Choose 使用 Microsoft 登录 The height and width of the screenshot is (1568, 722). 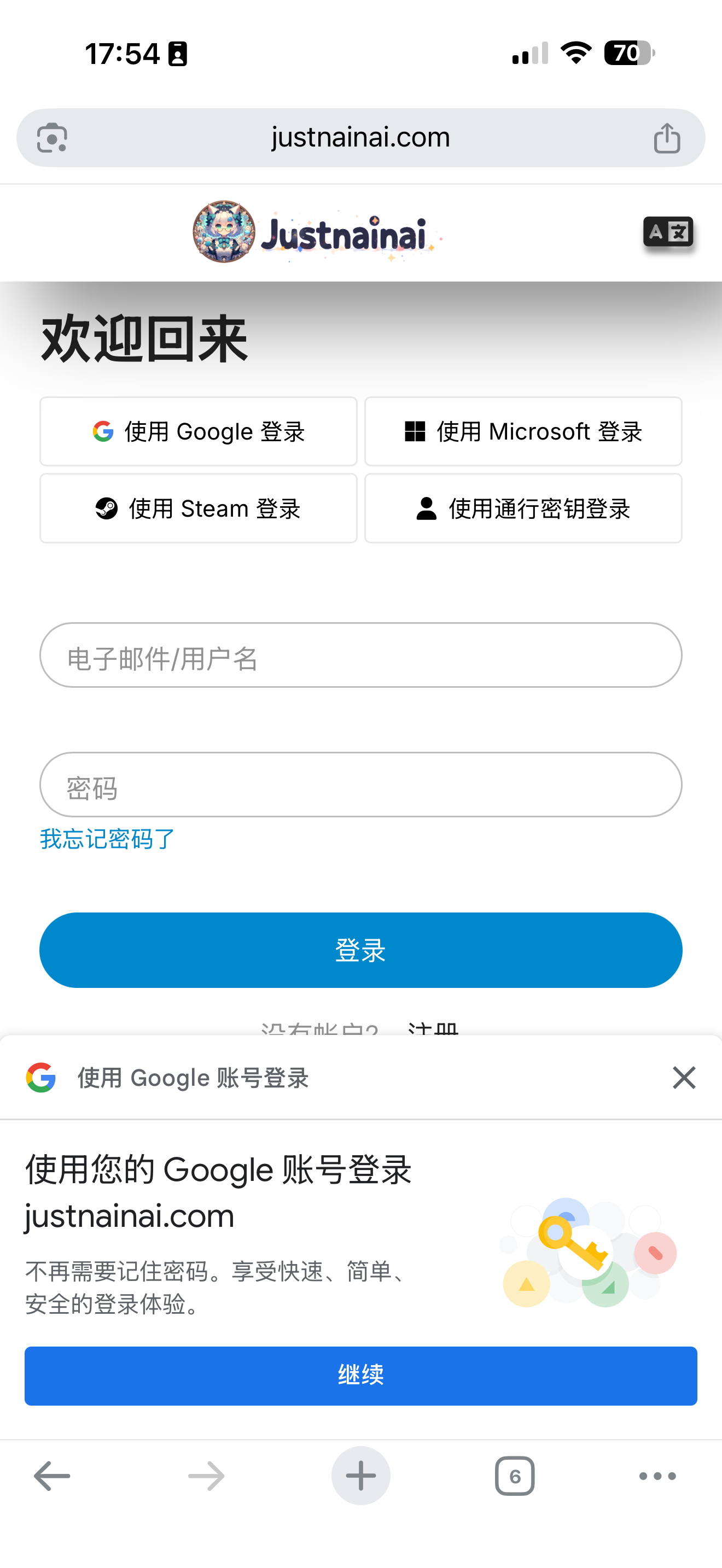(523, 431)
